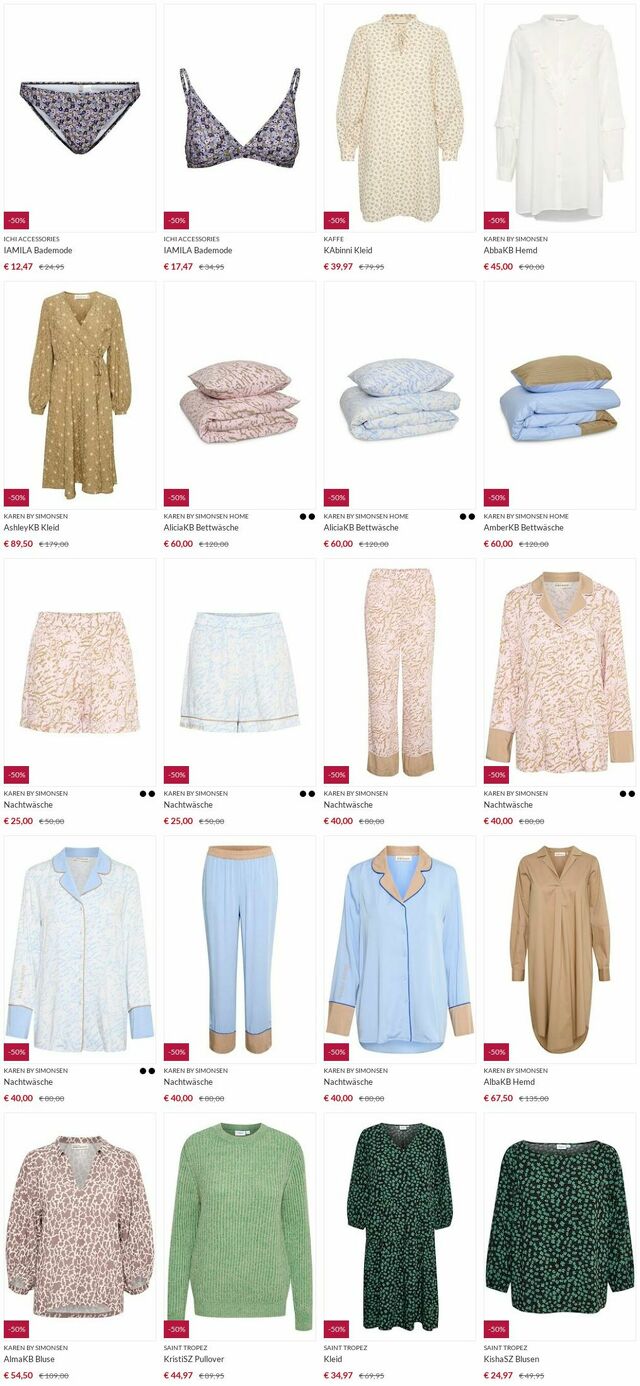View the AlmaKB Bluse product
Screen dimensions: 640x1386
coord(79,1226)
